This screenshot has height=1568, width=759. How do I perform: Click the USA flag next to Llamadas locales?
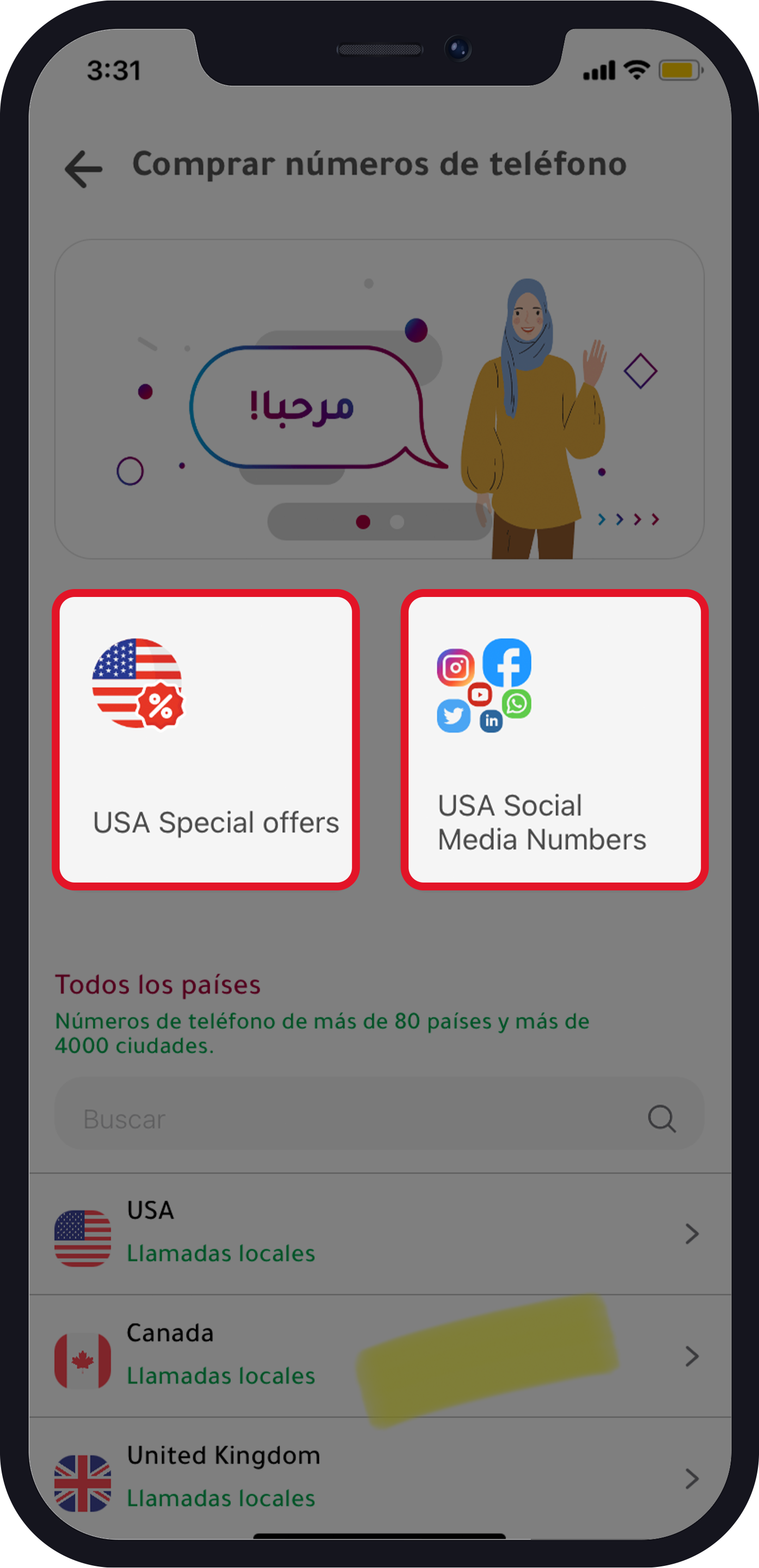pos(84,1233)
